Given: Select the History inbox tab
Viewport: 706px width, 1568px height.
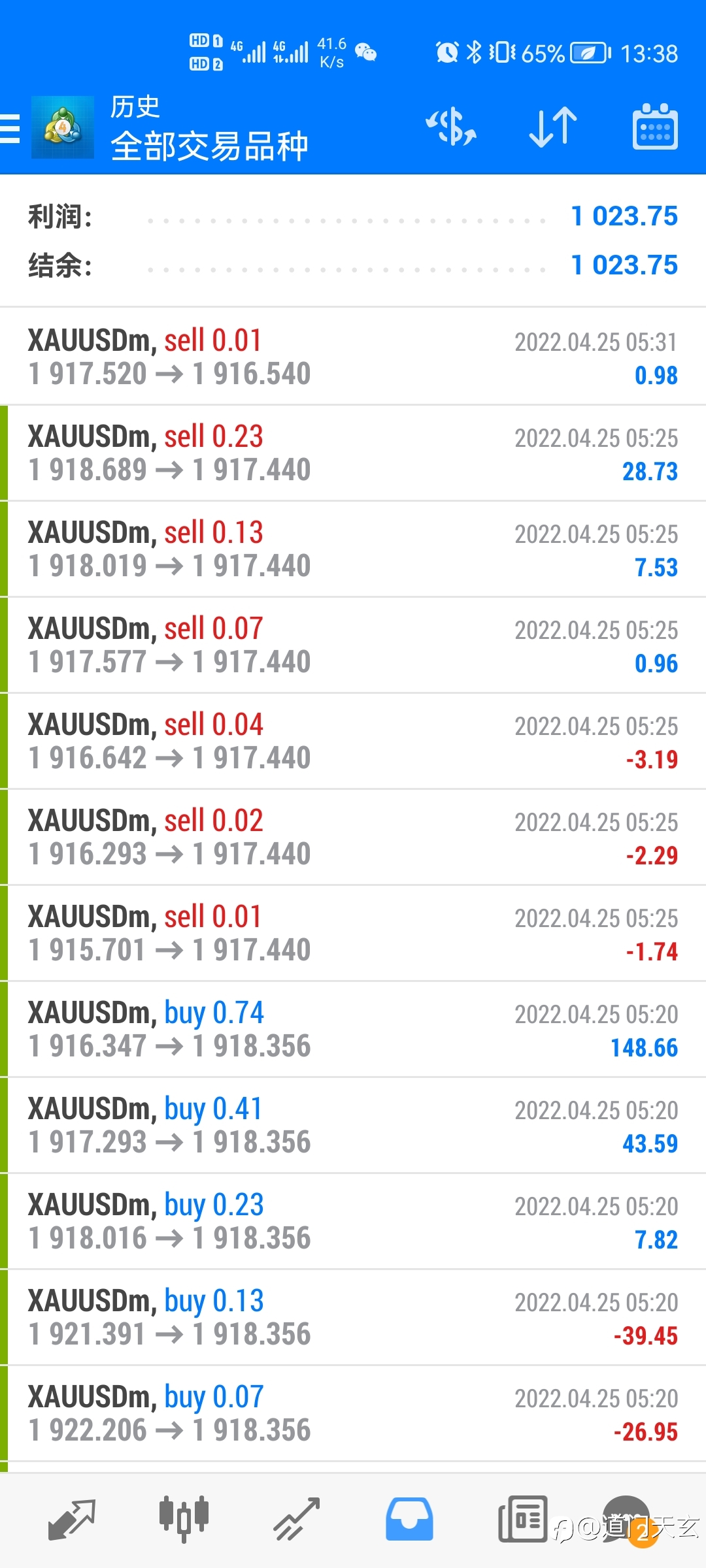Looking at the screenshot, I should [x=409, y=1520].
